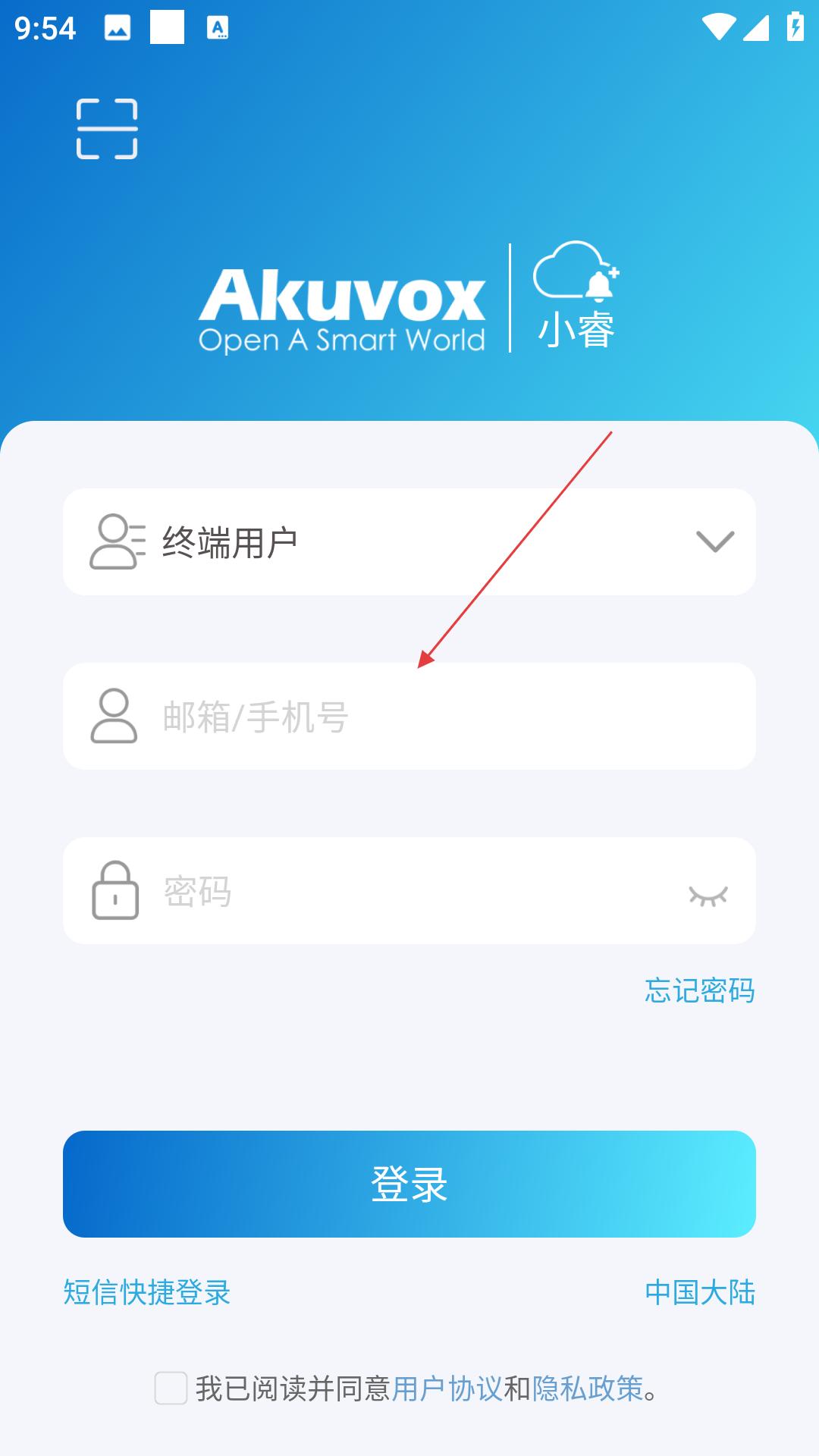Expand the 终端用户 user type dropdown

click(409, 541)
